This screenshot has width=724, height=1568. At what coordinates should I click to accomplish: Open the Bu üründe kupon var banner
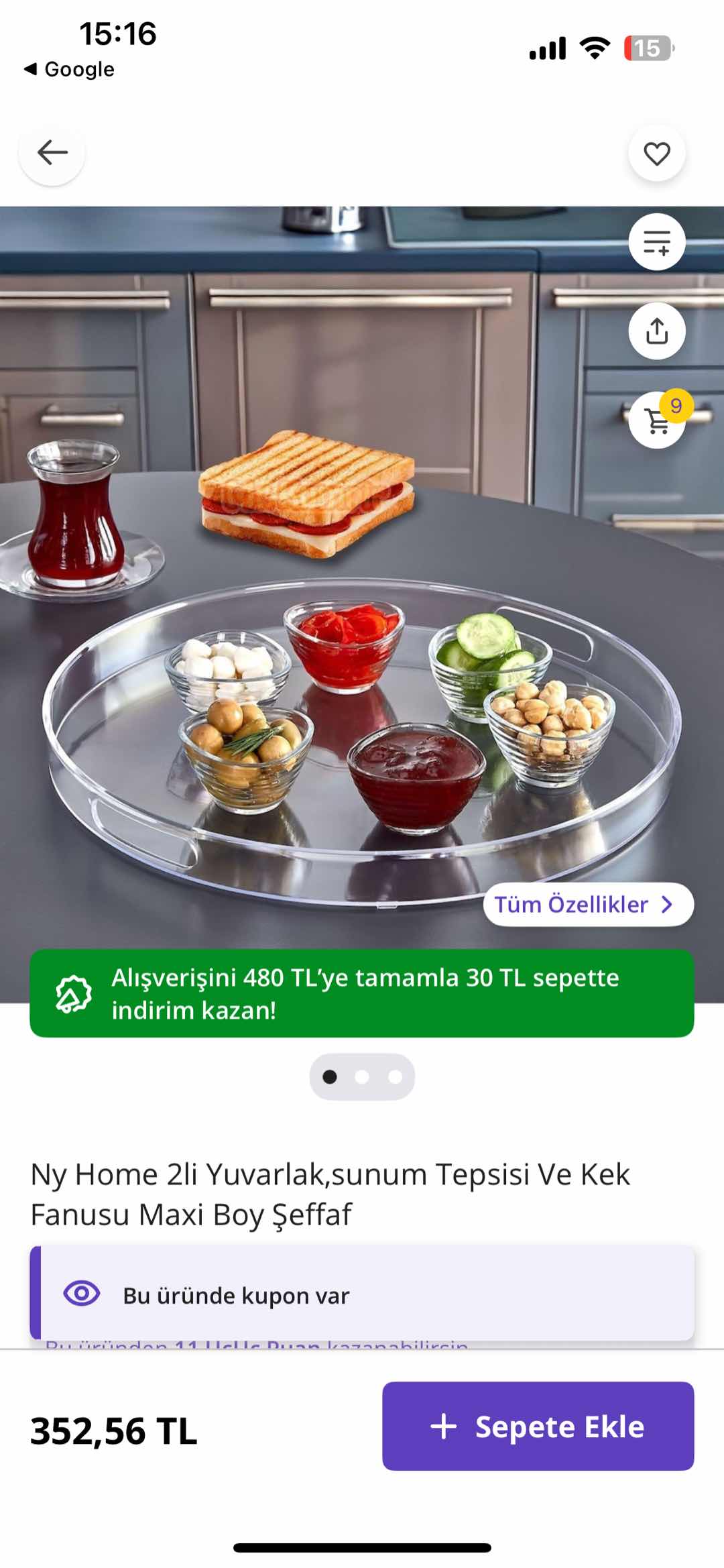(361, 1295)
